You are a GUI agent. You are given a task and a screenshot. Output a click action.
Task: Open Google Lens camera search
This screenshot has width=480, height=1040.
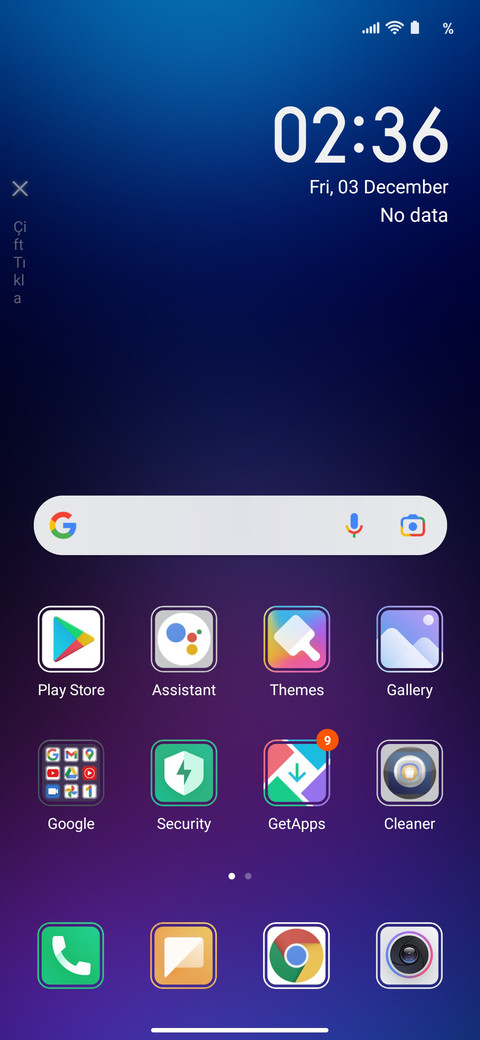[412, 526]
